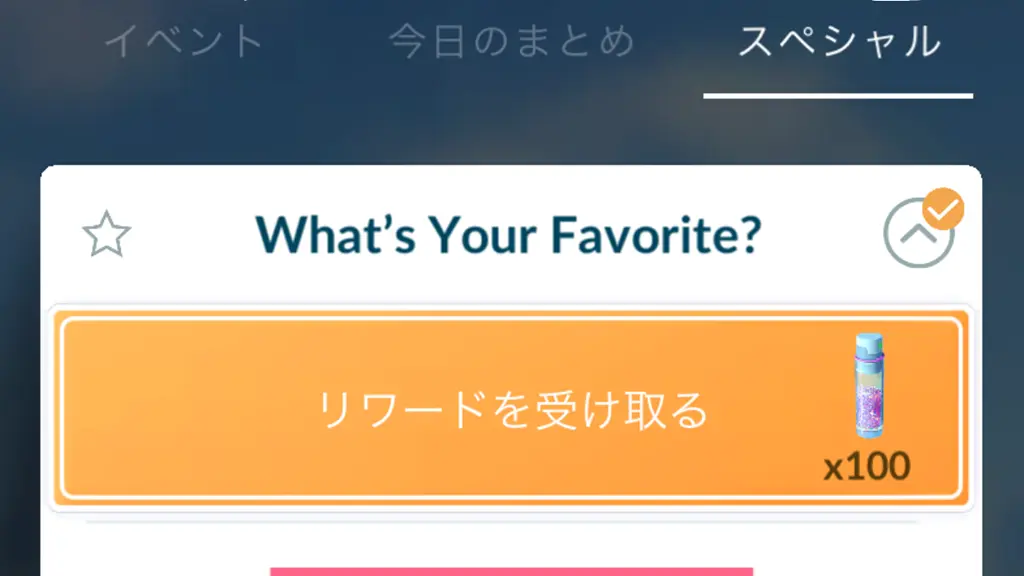This screenshot has height=576, width=1024.
Task: Claim reward with リワードを受け取る button
Action: 511,410
